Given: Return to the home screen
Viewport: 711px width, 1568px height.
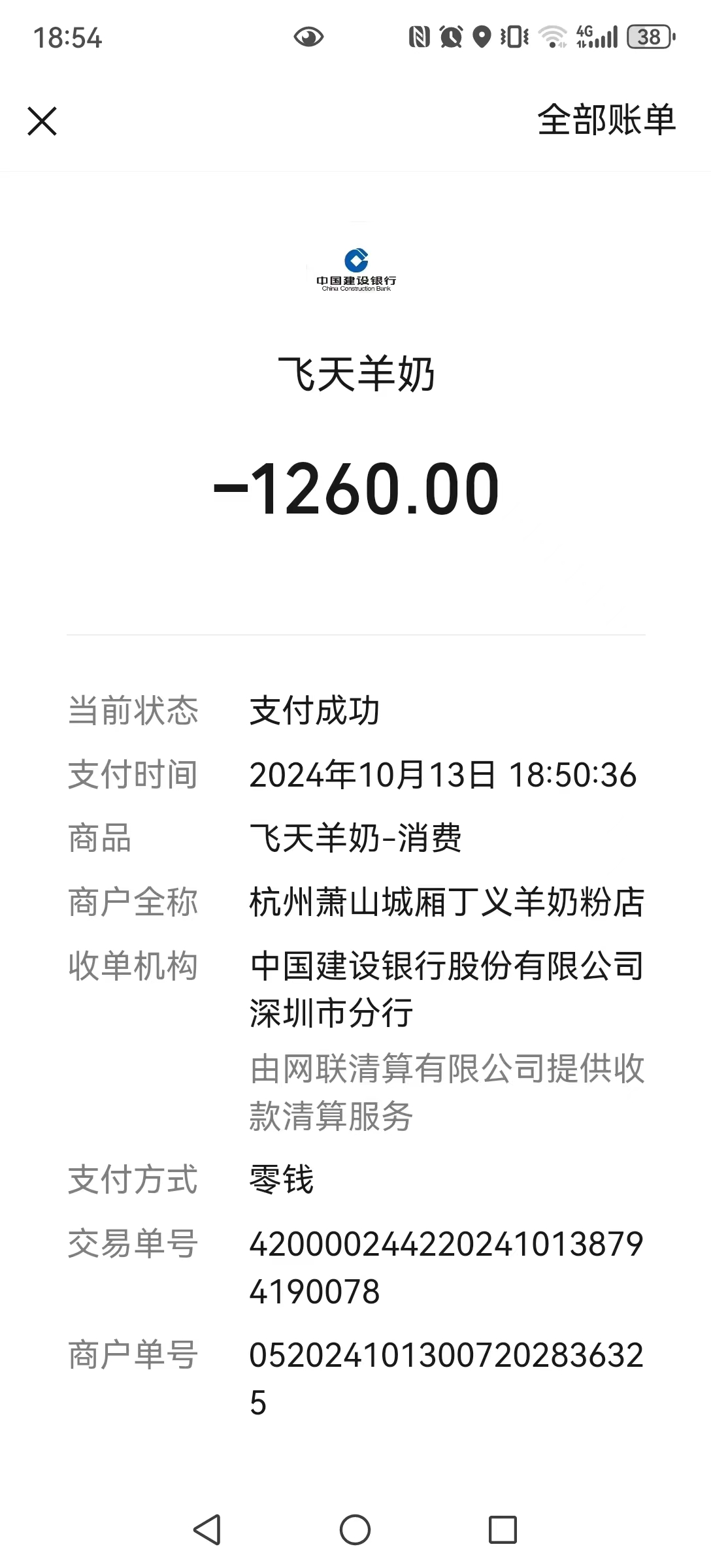Looking at the screenshot, I should [355, 1529].
